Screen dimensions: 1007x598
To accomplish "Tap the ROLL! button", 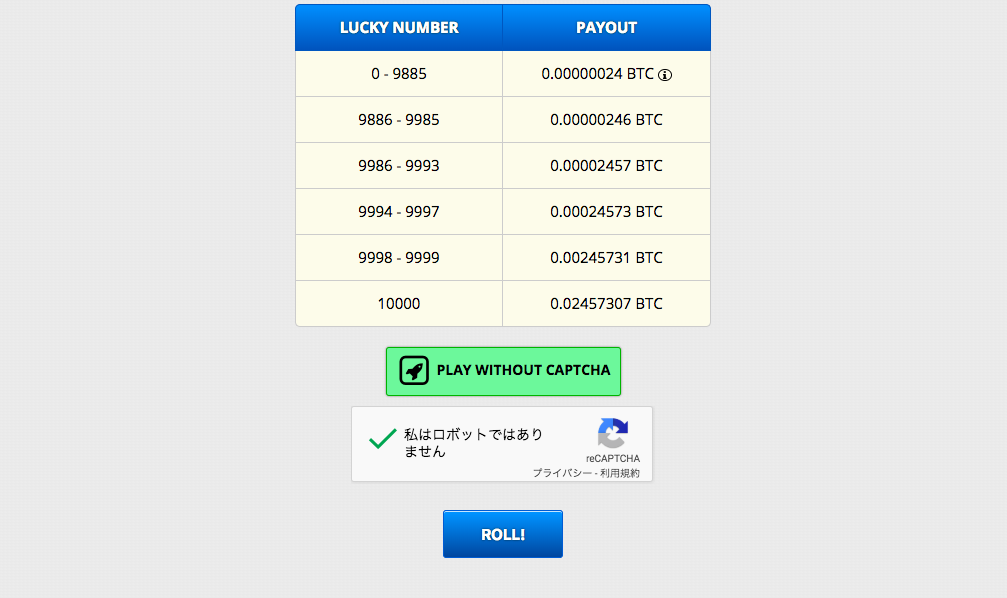I will coord(502,534).
